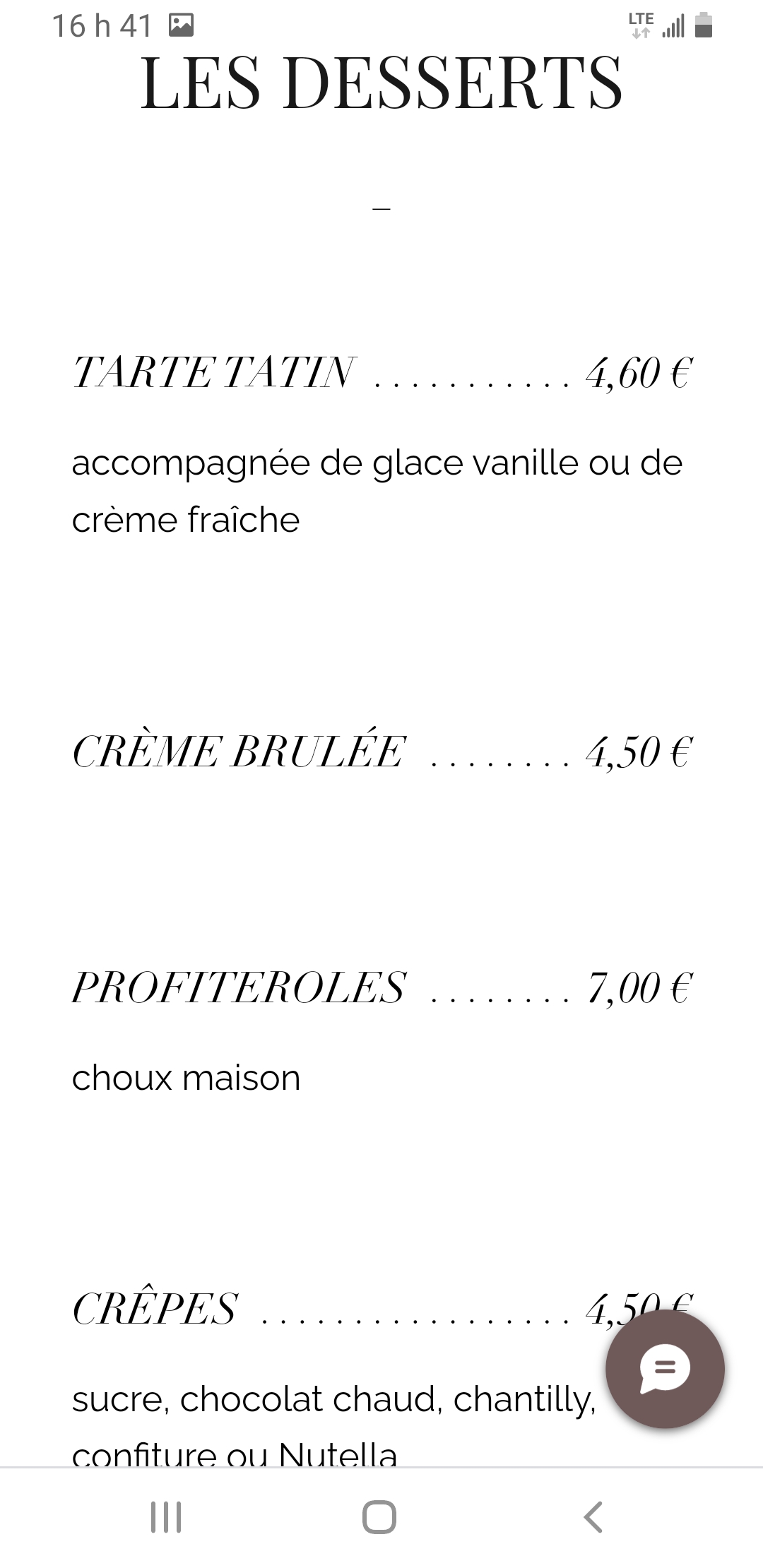This screenshot has width=763, height=1568.
Task: Go back with the system back arrow
Action: pos(593,1517)
